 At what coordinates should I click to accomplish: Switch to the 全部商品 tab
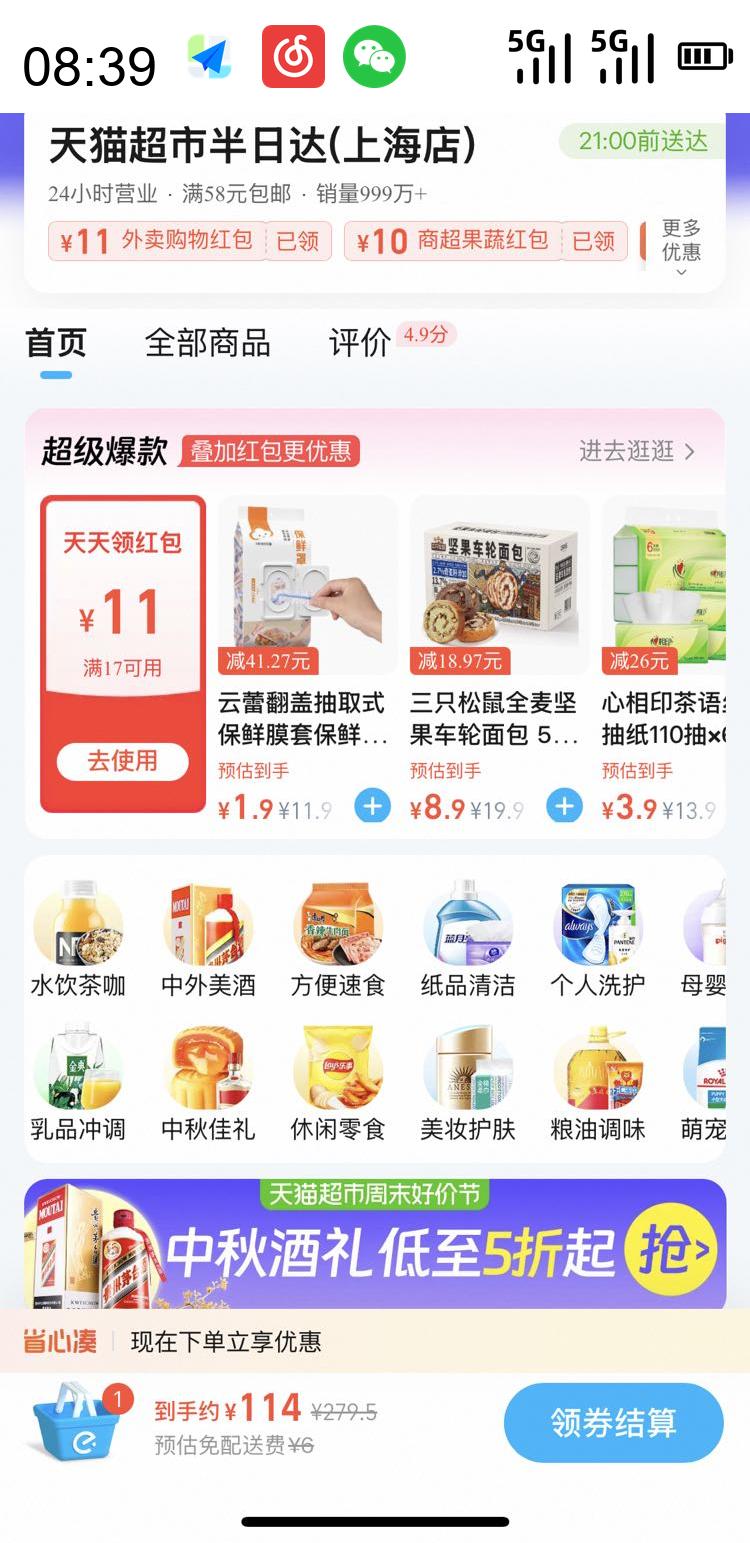click(x=207, y=343)
